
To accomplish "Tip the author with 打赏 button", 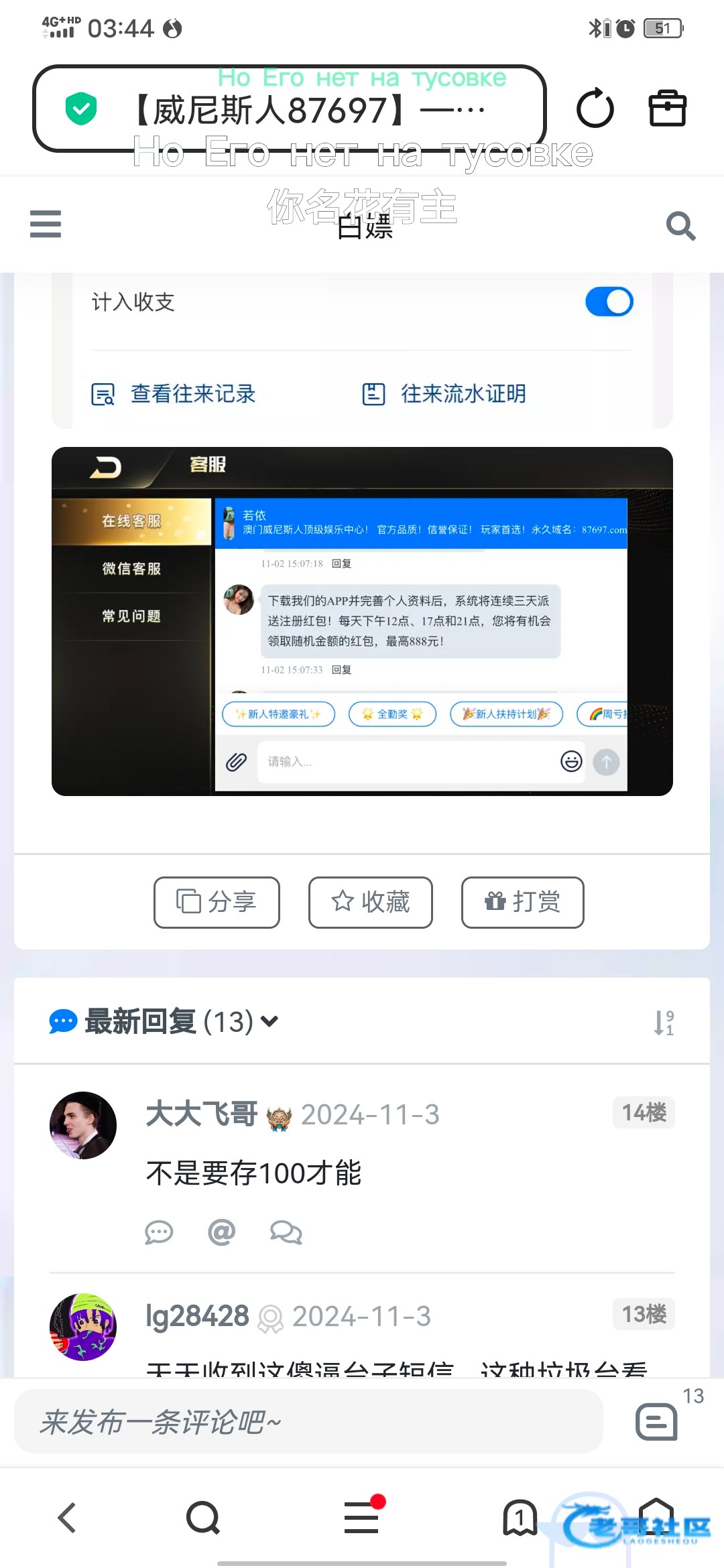I will pyautogui.click(x=522, y=902).
